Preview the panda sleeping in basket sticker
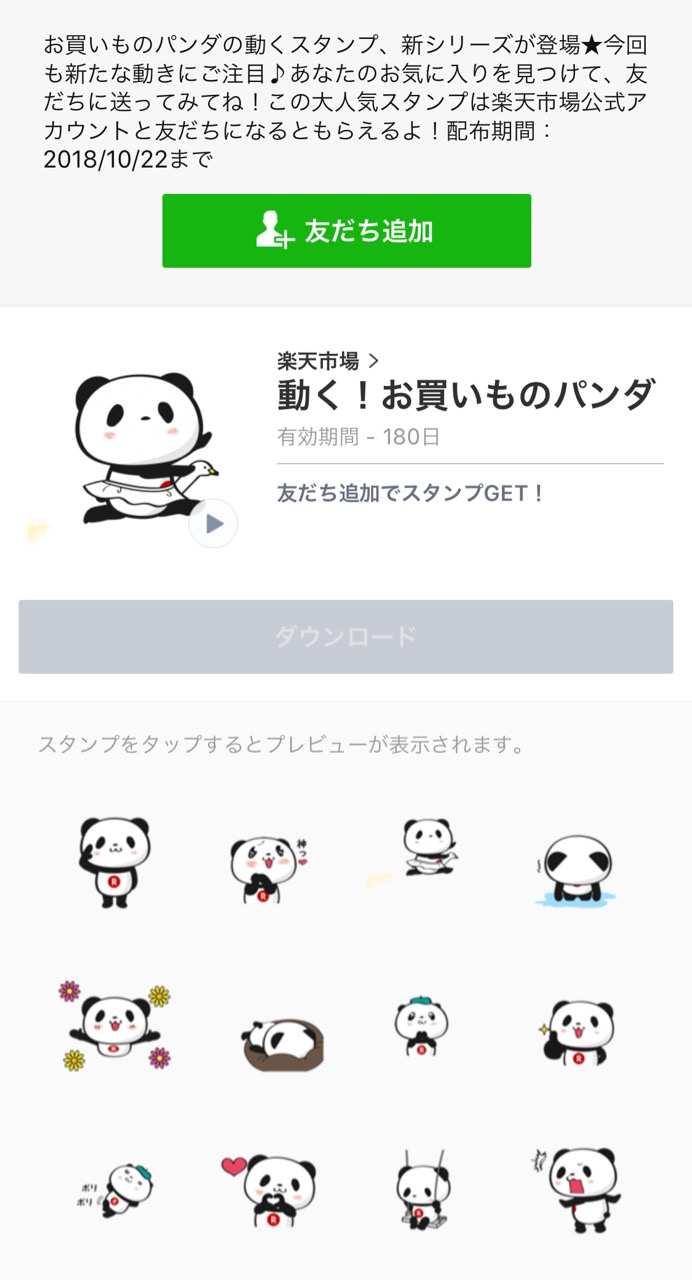Image resolution: width=692 pixels, height=1280 pixels. [x=283, y=1041]
